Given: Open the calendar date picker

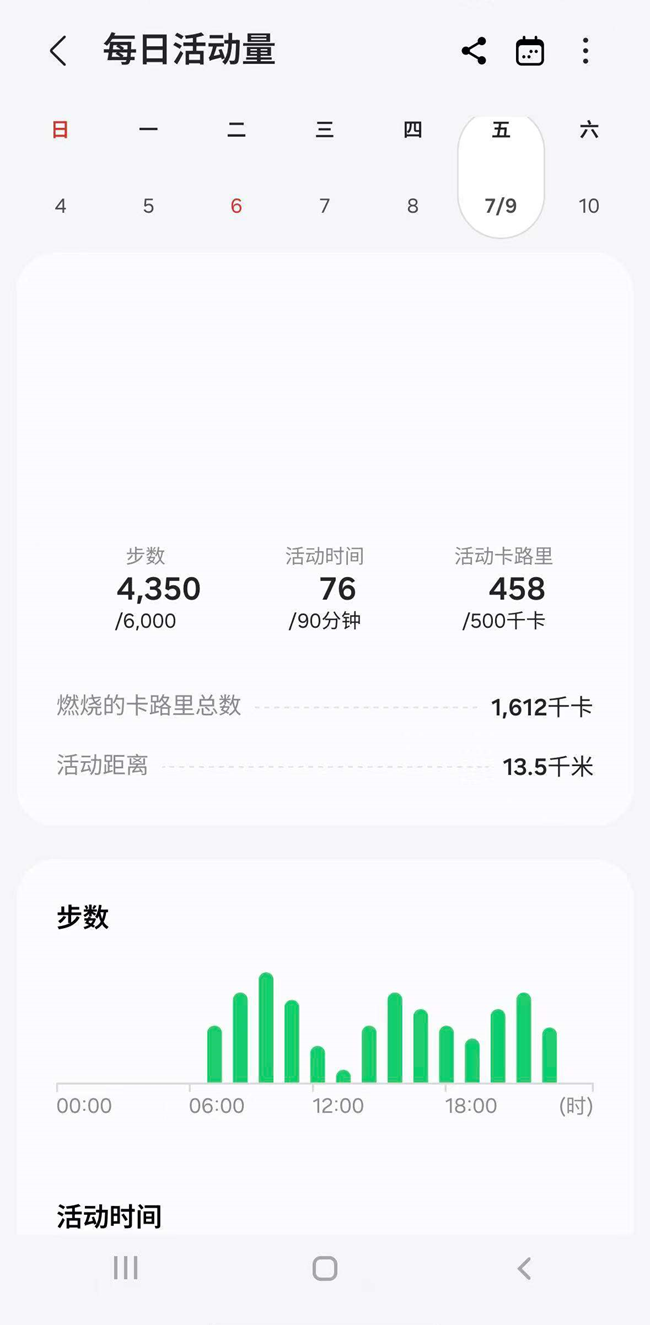Looking at the screenshot, I should pos(530,51).
